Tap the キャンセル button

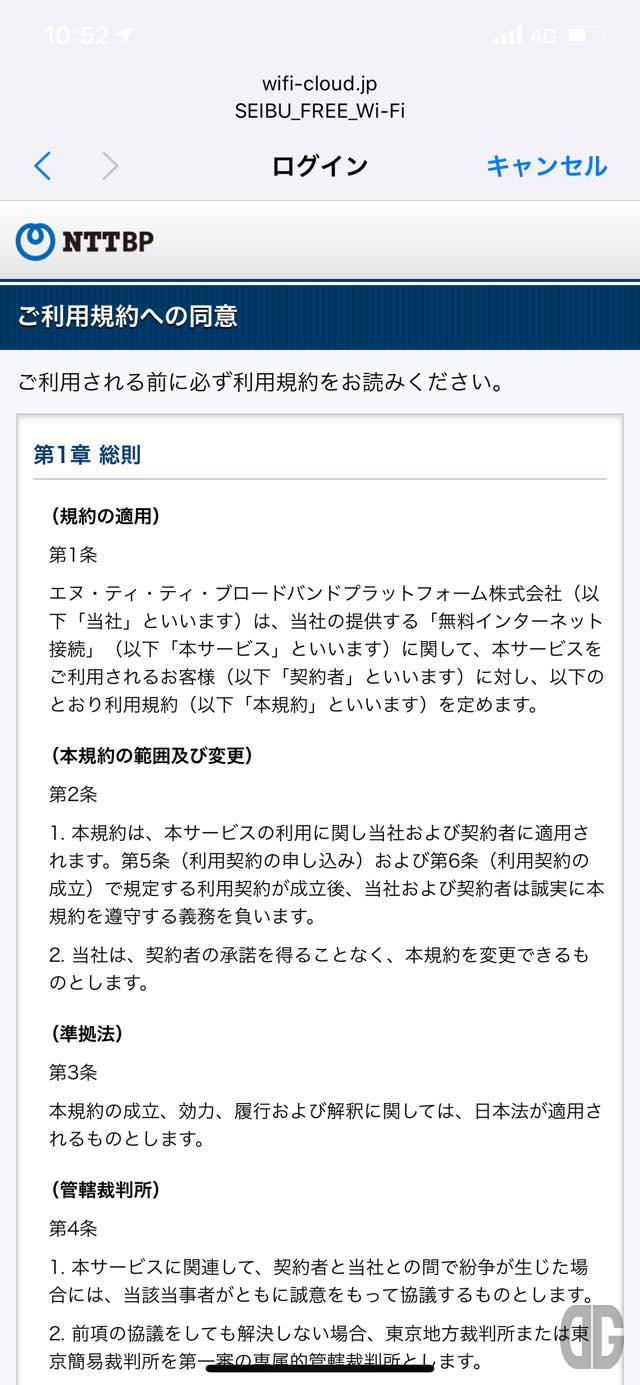coord(546,166)
